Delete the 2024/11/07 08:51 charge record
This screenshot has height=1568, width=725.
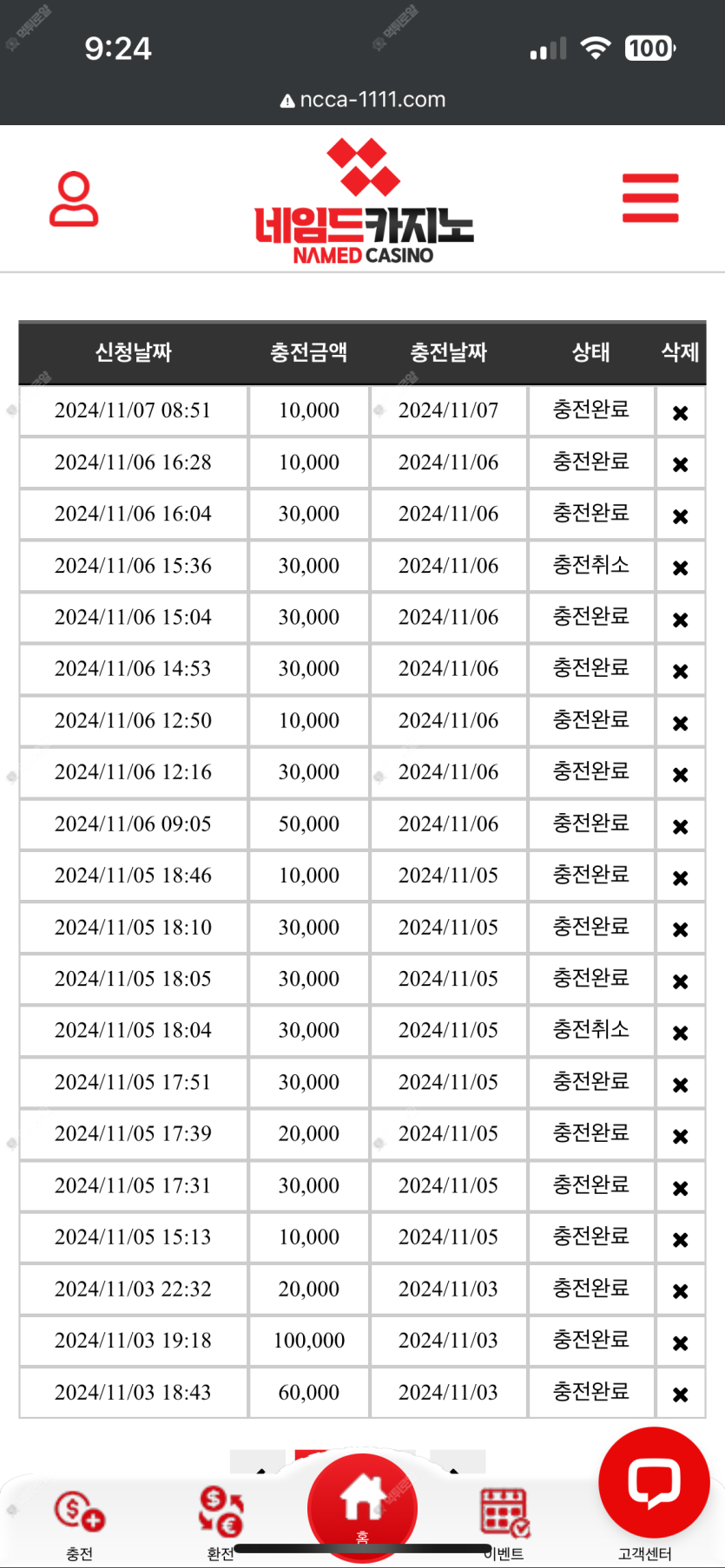(681, 413)
